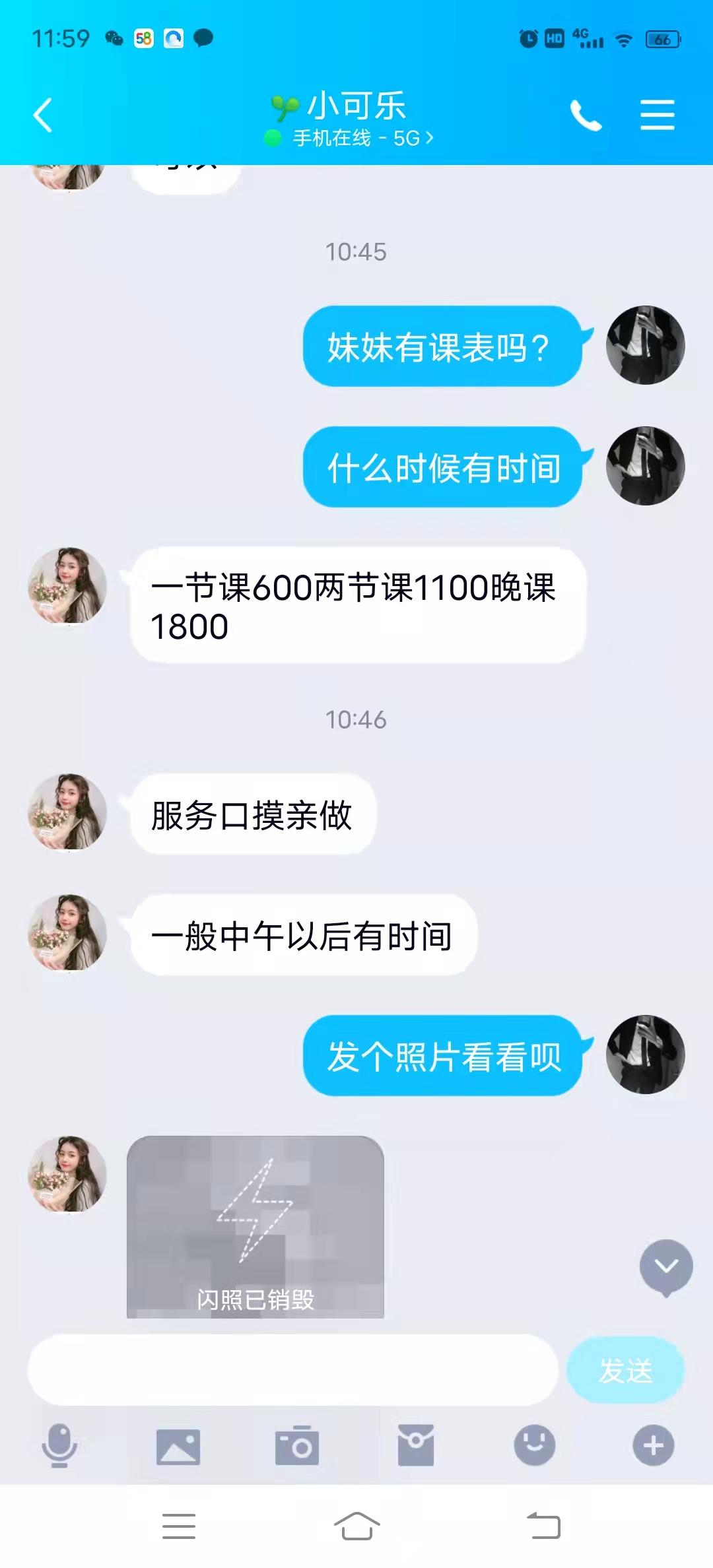The width and height of the screenshot is (713, 1568).
Task: Focus the message input field
Action: (292, 1371)
